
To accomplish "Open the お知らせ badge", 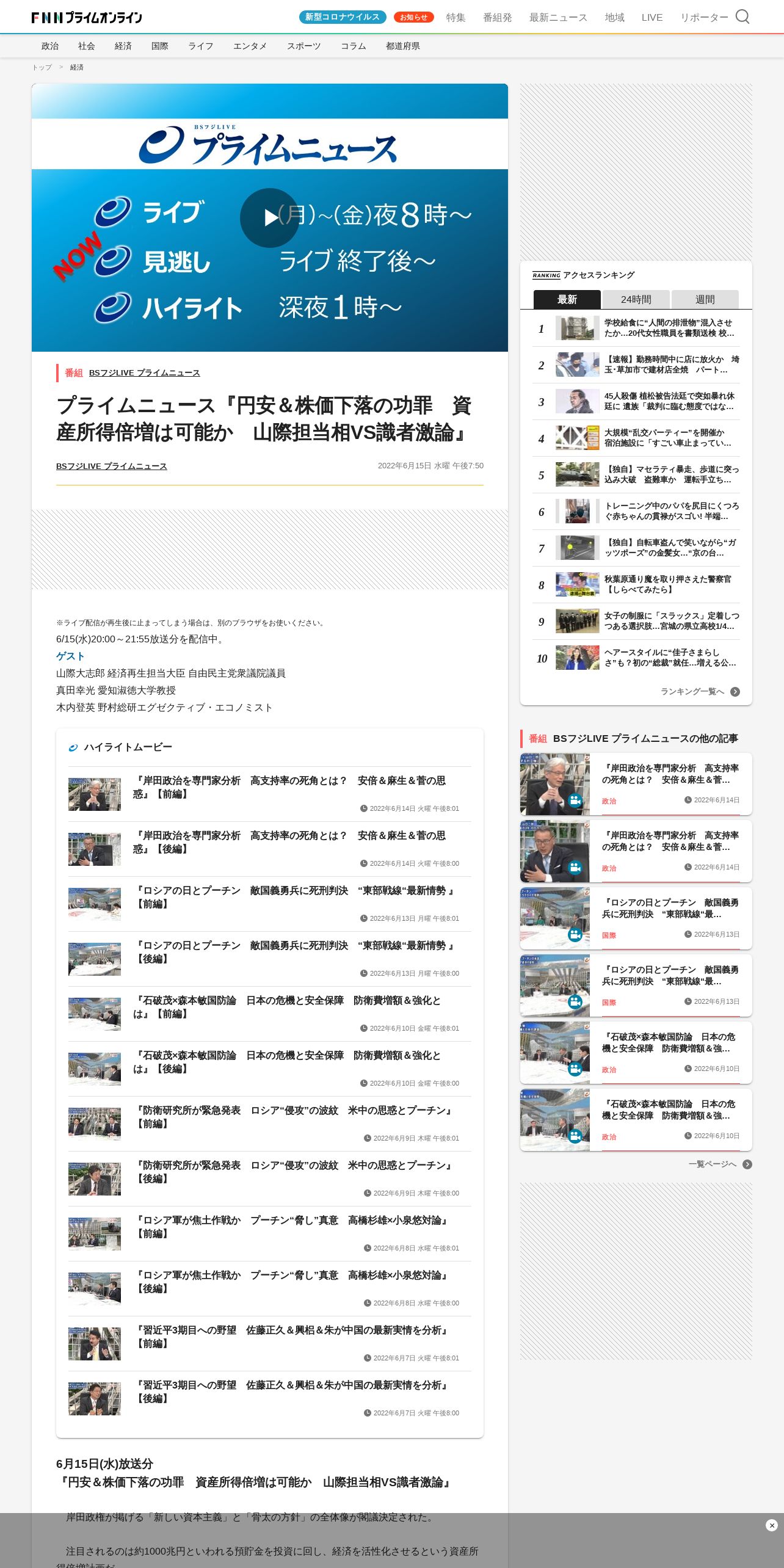I will 413,17.
